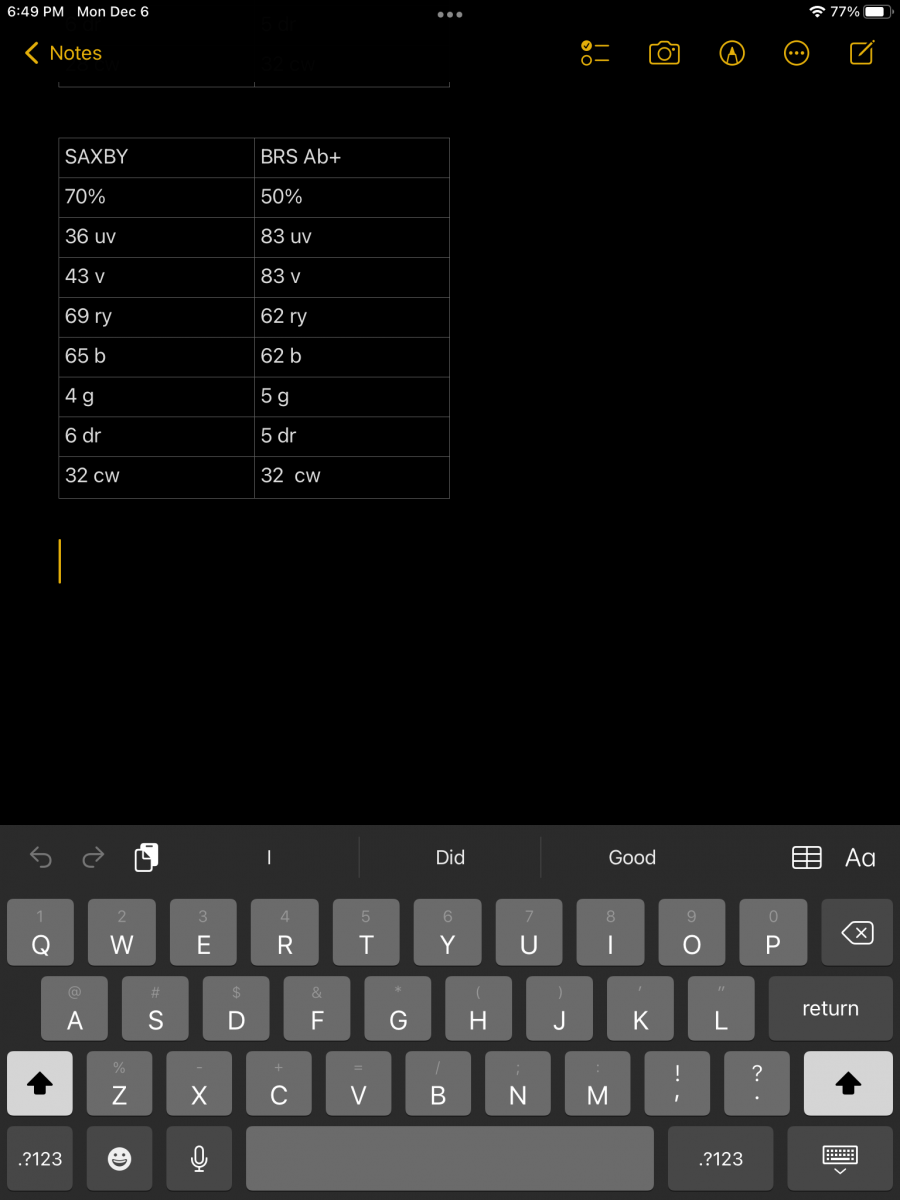
Task: Compose a new note
Action: (x=861, y=53)
